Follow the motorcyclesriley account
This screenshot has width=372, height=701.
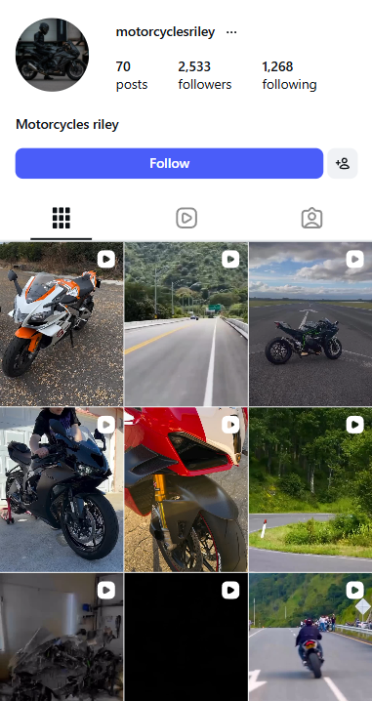pos(169,163)
